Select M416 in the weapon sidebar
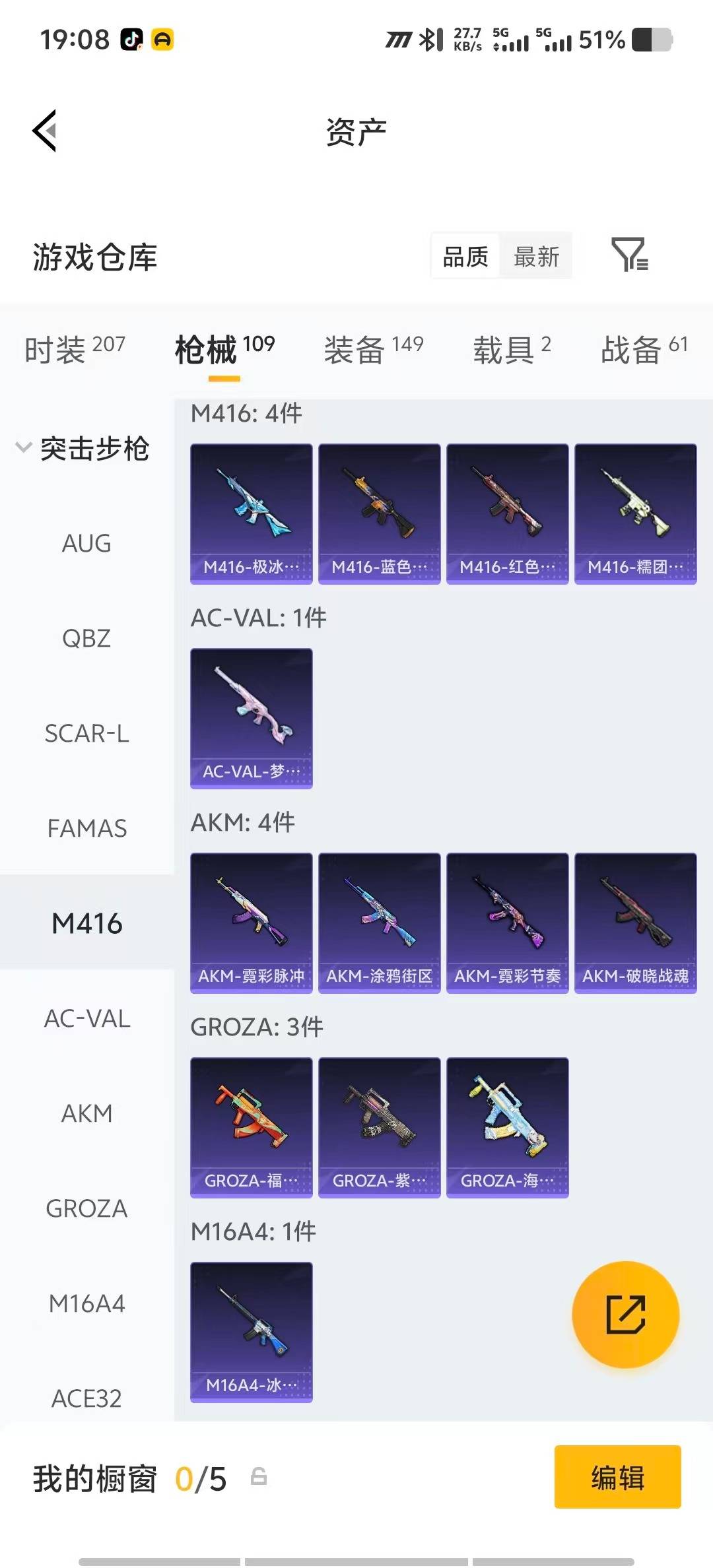 [x=86, y=923]
